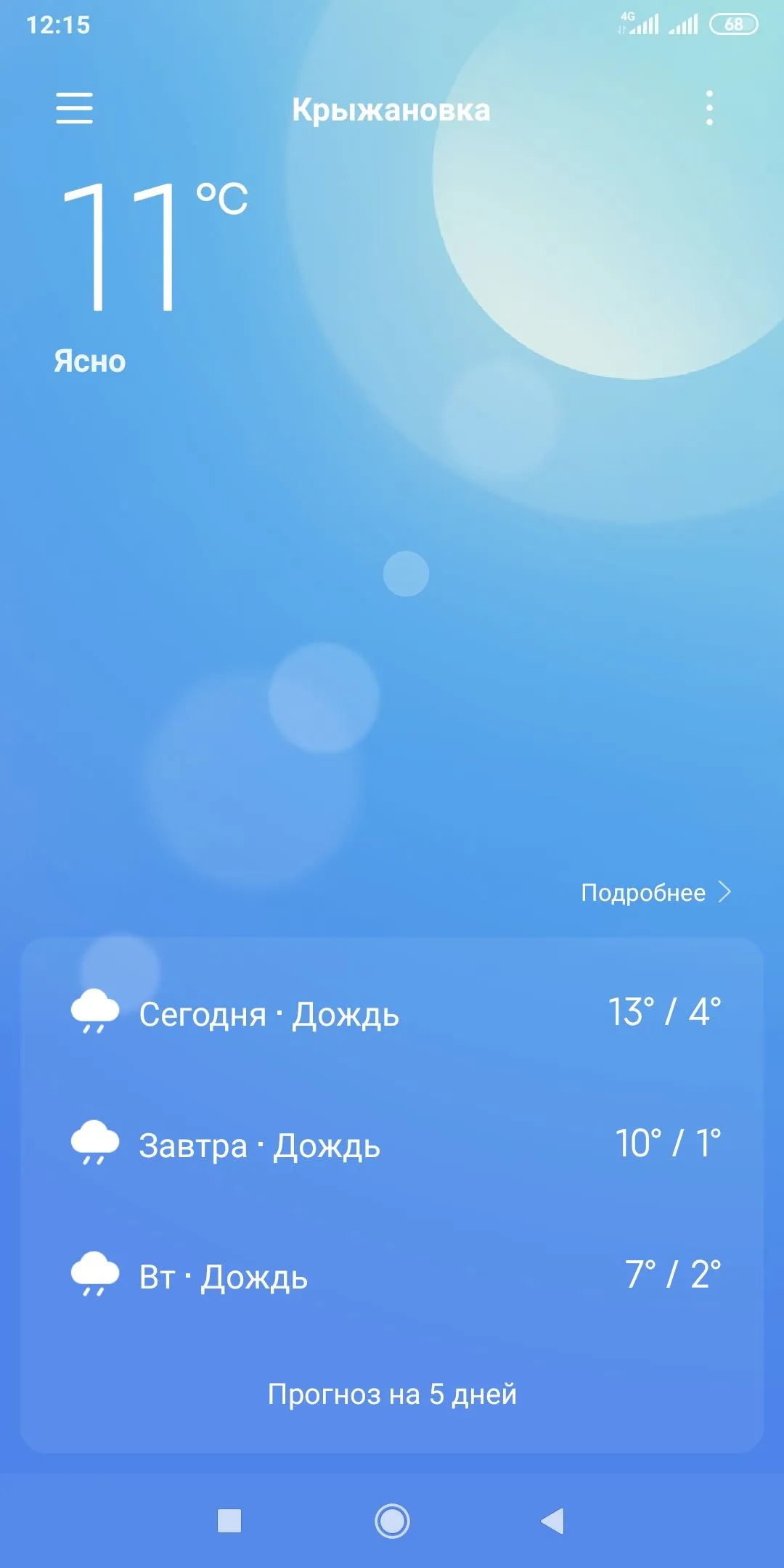Click the rain icon next to Сегодня
This screenshot has height=1568, width=784.
tap(96, 1009)
